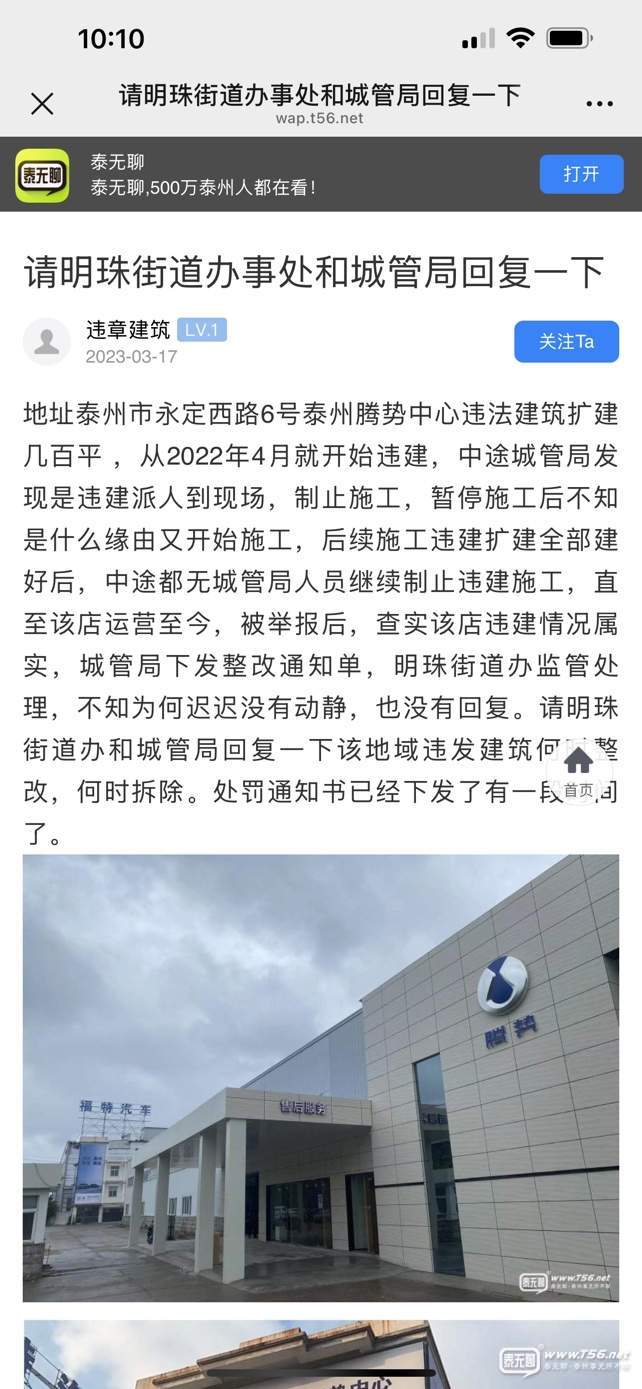This screenshot has width=642, height=1389.
Task: Tap the 泰无聊 app banner logo
Action: [43, 175]
